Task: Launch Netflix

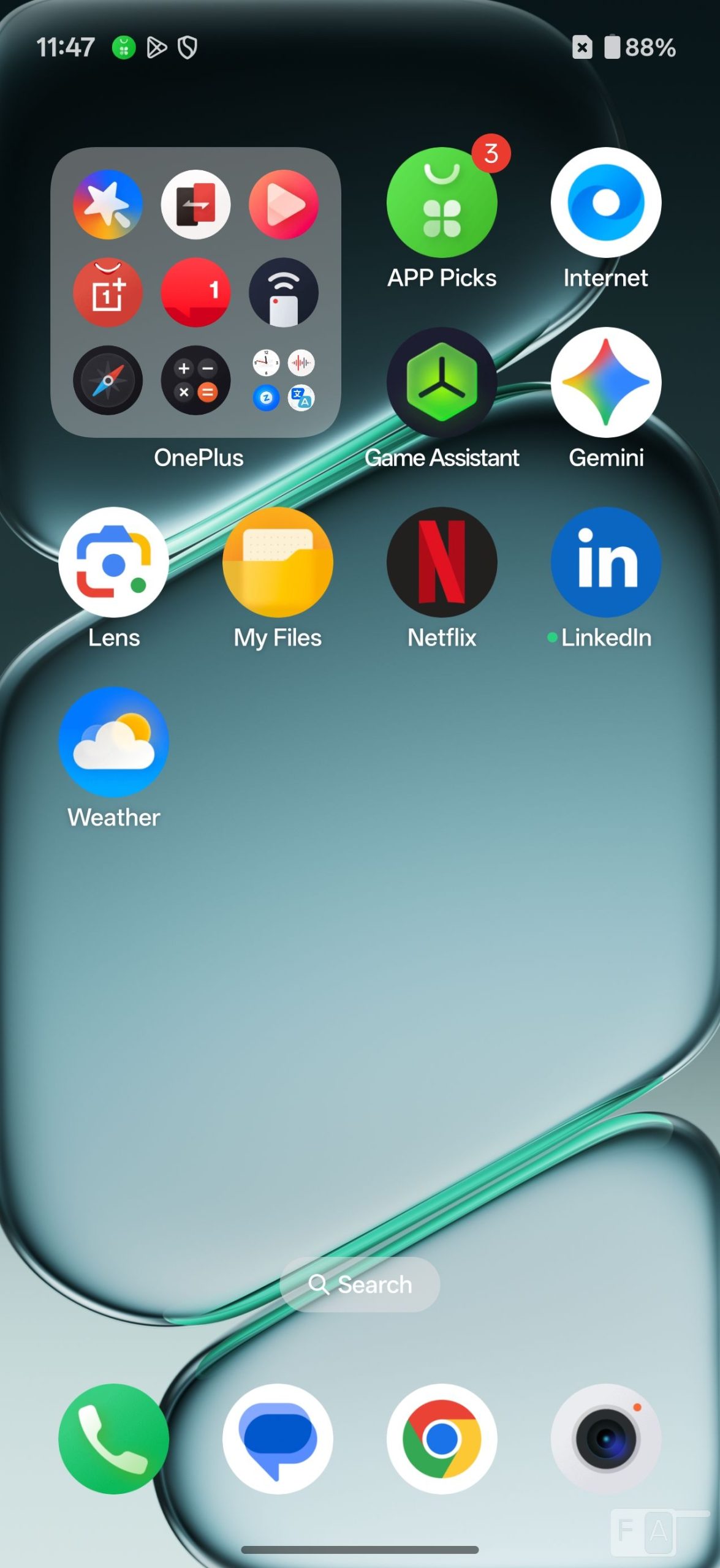Action: click(x=441, y=562)
